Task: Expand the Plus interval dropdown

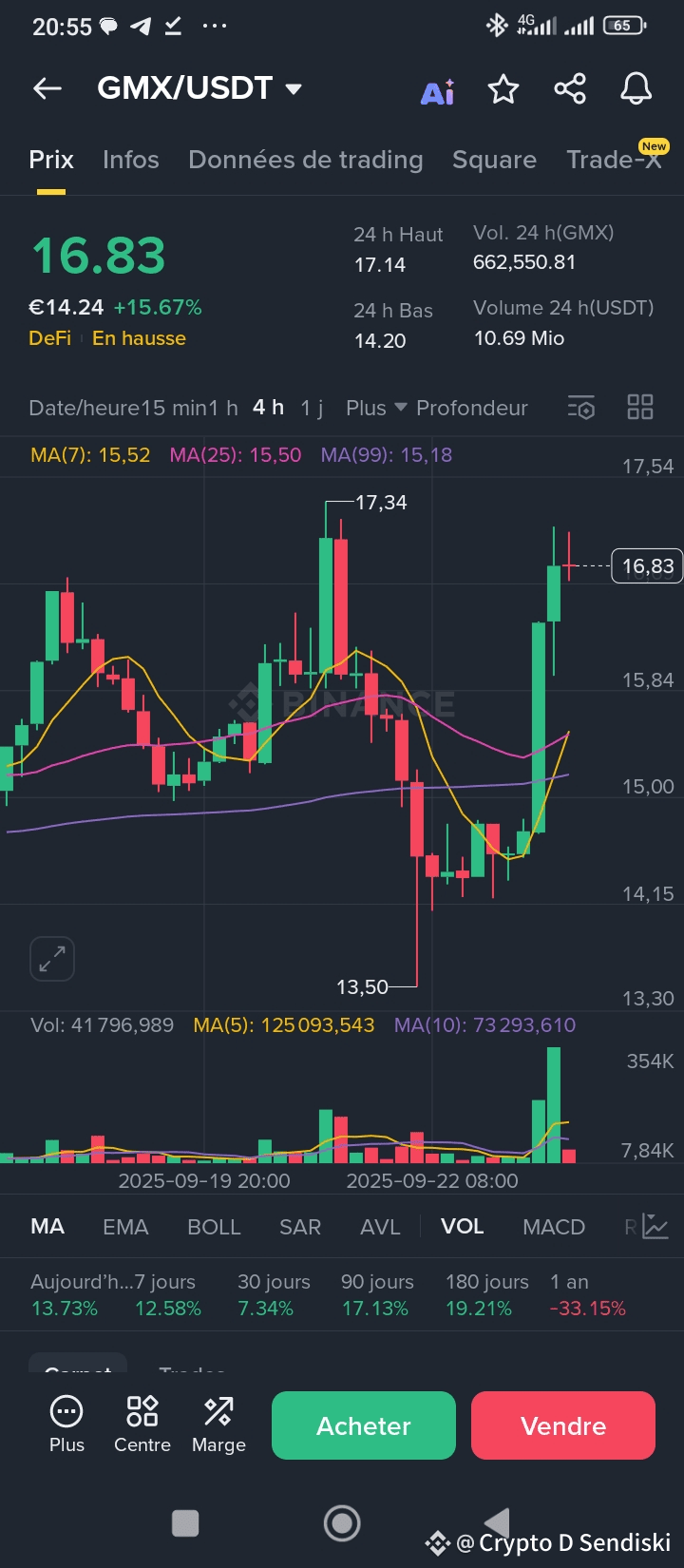Action: (x=375, y=408)
